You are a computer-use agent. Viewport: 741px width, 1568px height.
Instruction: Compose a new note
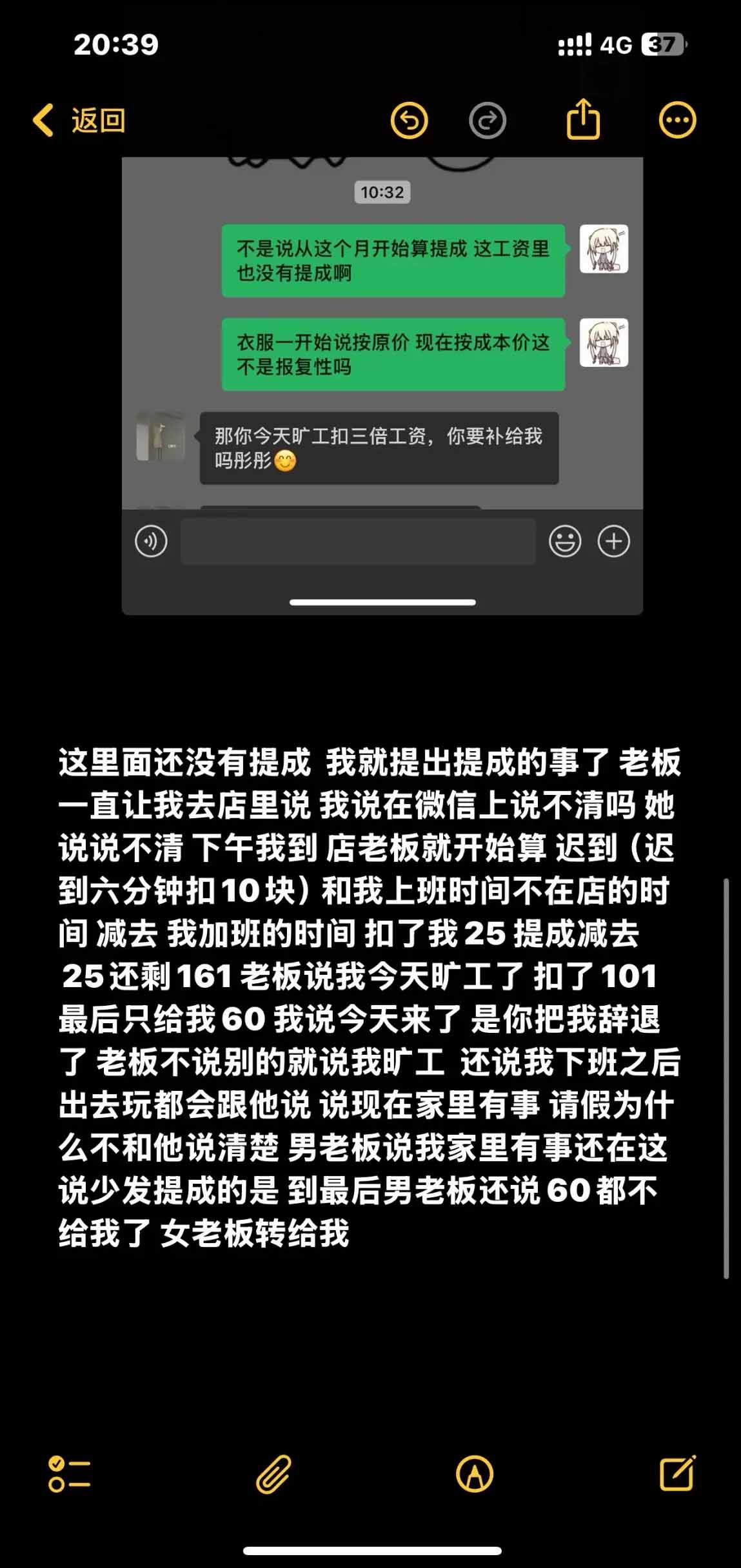click(677, 1474)
